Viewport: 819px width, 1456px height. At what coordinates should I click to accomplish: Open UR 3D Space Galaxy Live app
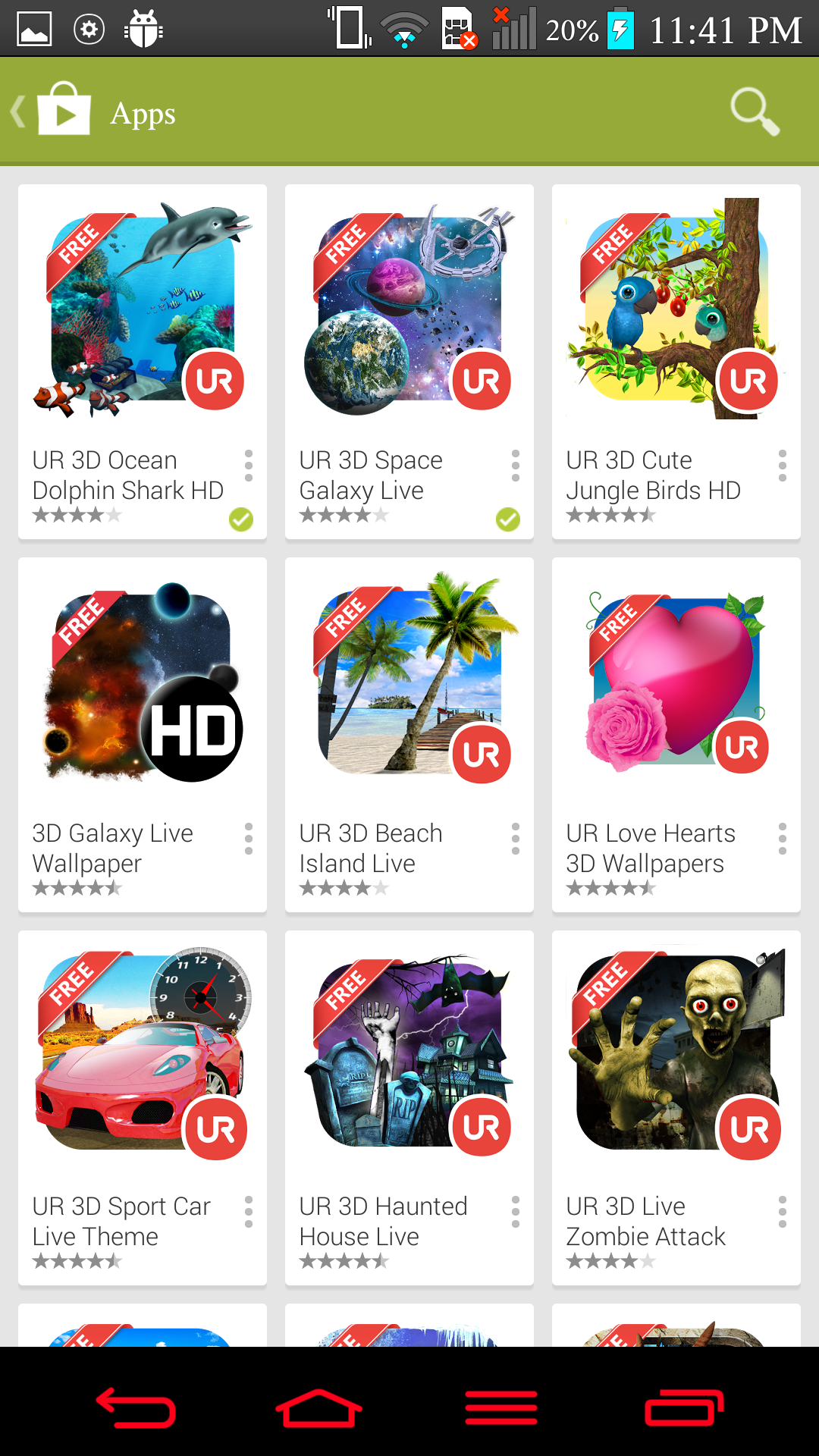(409, 362)
